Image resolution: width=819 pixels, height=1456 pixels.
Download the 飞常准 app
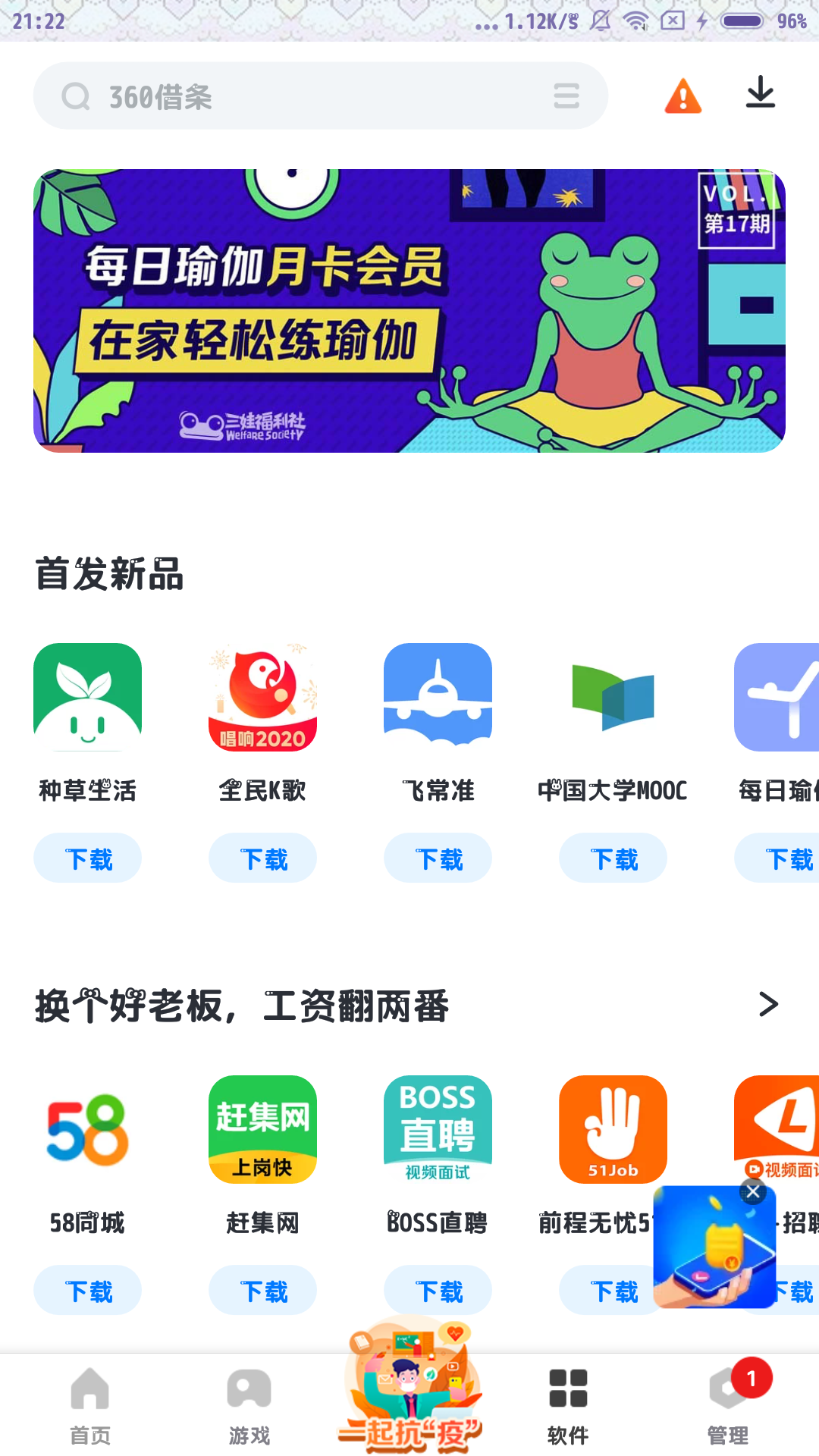(438, 858)
